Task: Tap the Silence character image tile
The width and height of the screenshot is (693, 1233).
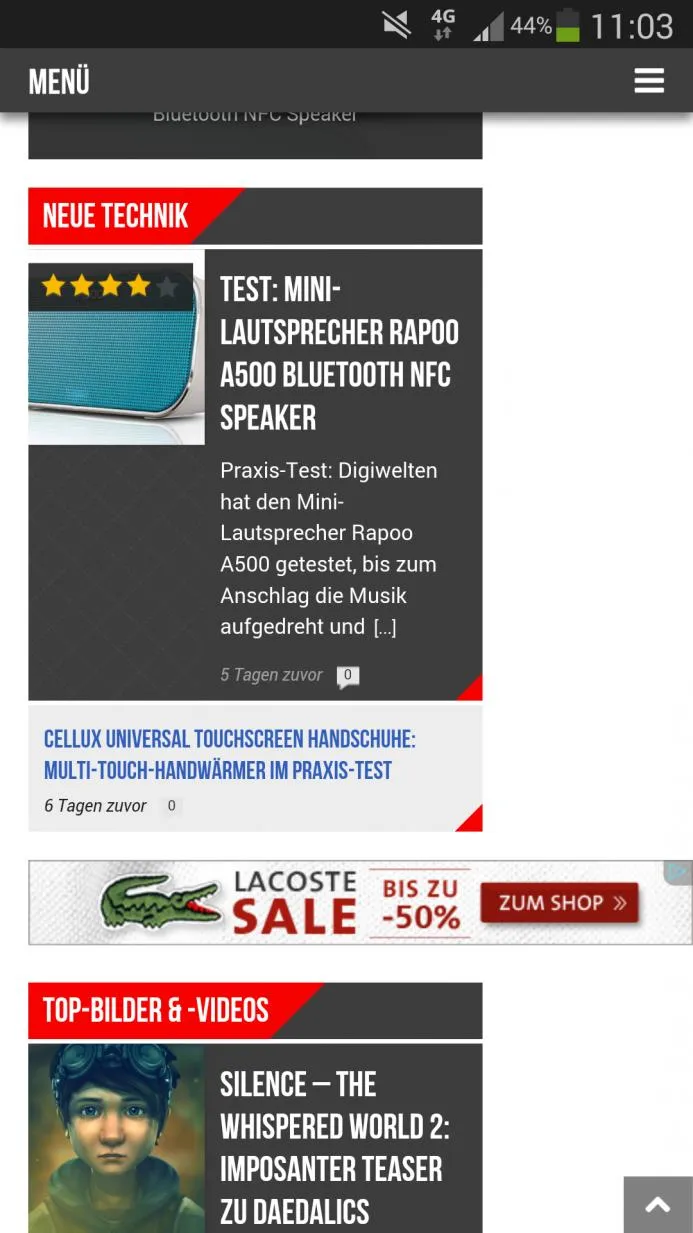Action: click(x=116, y=1139)
